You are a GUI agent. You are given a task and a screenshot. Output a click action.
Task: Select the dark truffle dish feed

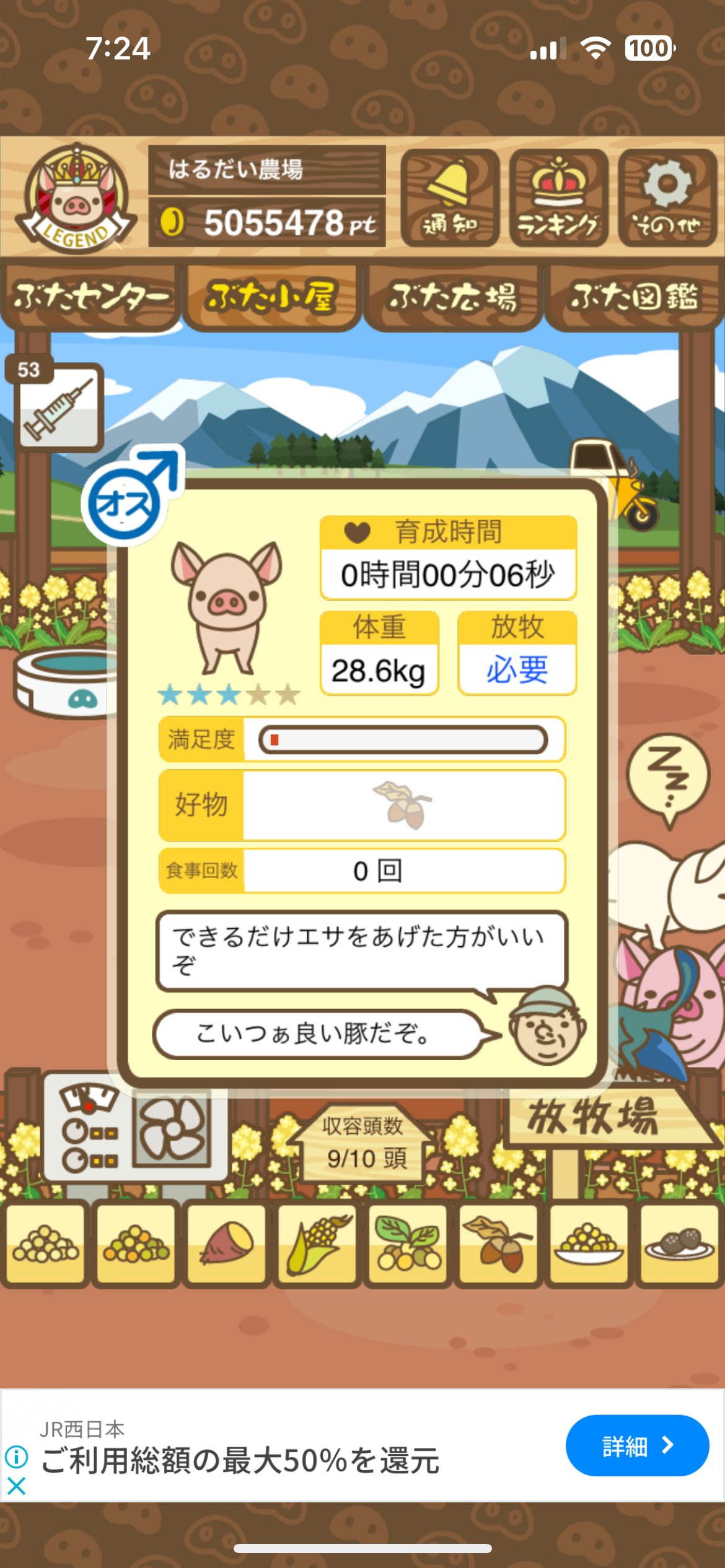coord(679,1244)
